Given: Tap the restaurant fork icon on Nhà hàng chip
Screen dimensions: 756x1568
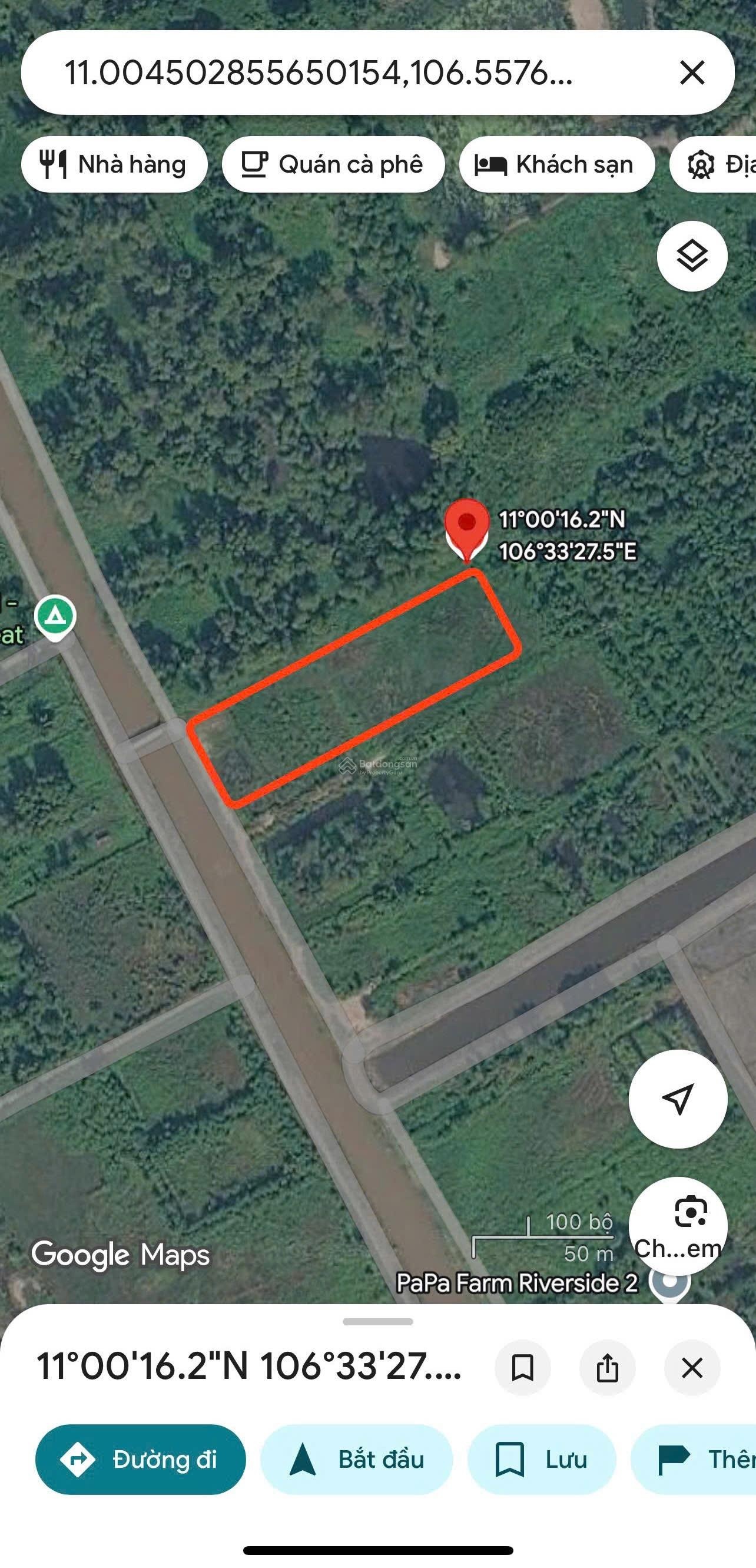Looking at the screenshot, I should pyautogui.click(x=54, y=163).
